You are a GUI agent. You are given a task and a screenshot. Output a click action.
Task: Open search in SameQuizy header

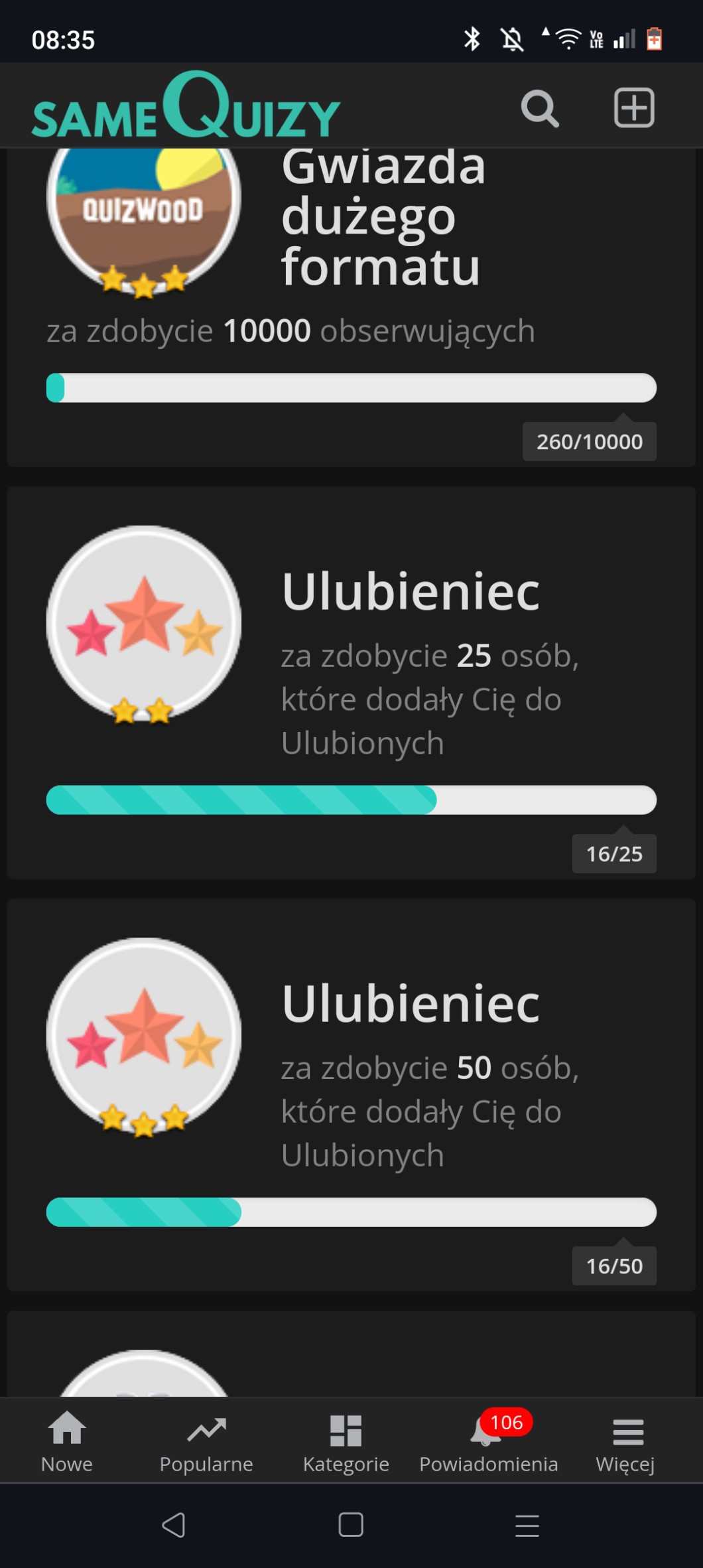click(x=540, y=107)
